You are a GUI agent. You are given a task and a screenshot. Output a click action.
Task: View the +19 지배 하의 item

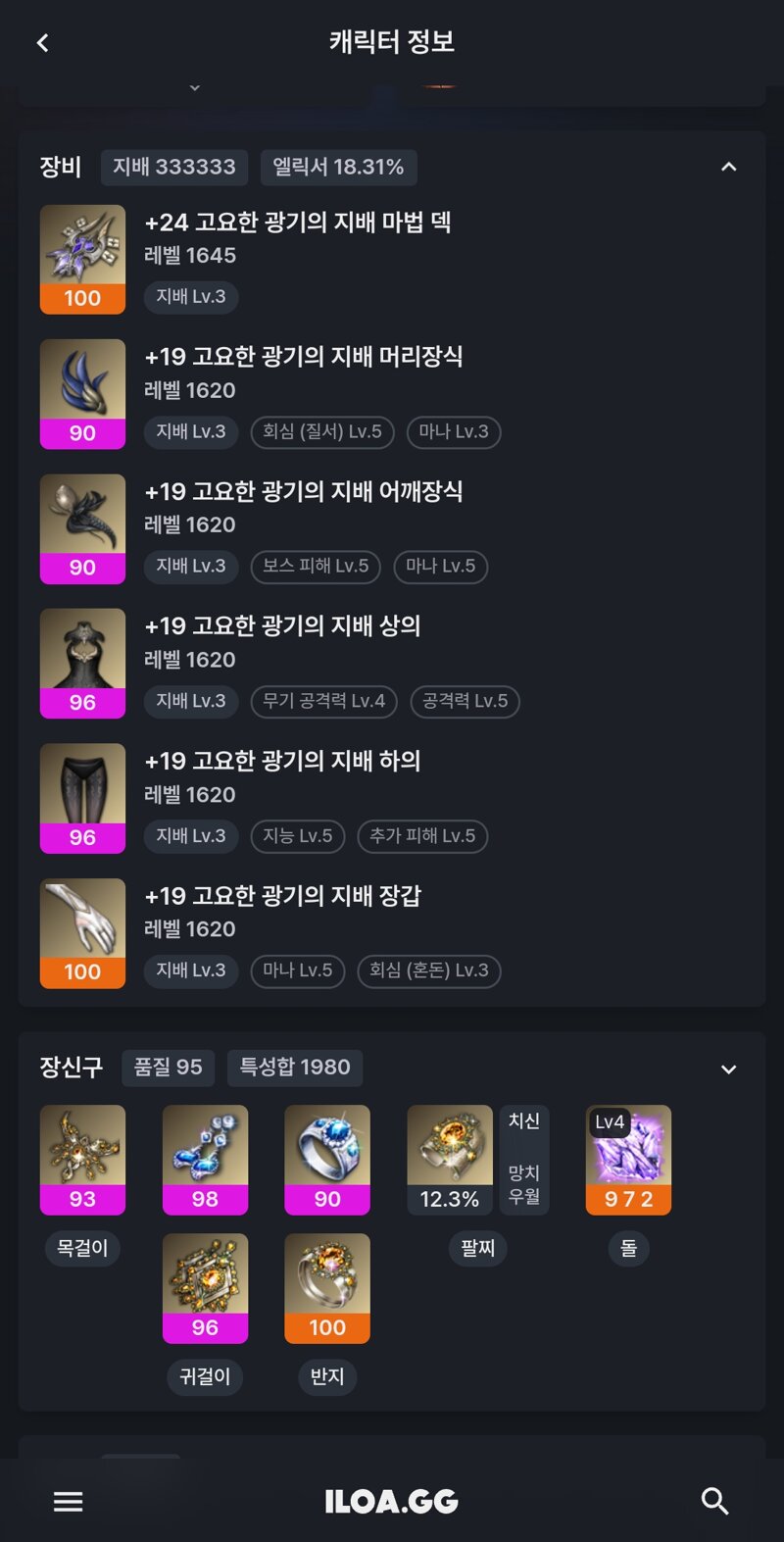82,798
